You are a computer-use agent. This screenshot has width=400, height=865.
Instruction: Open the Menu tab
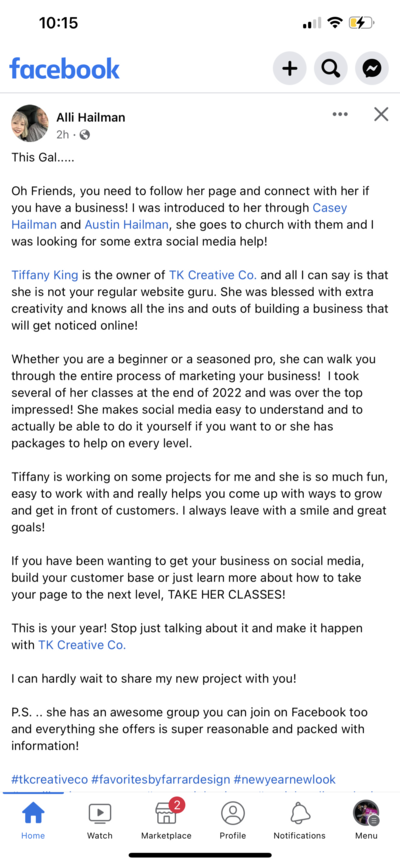366,820
